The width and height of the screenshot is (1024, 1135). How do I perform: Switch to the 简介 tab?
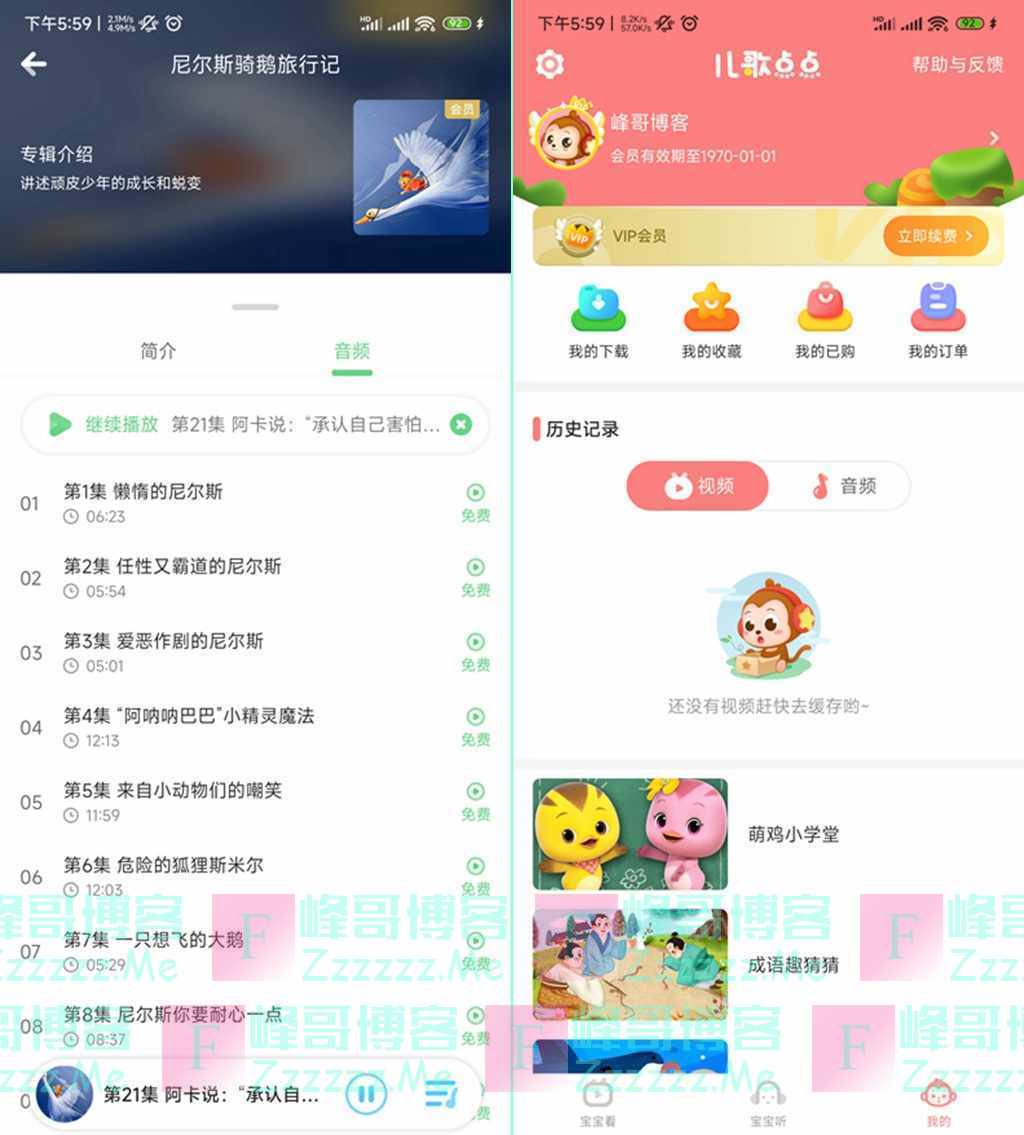[x=158, y=351]
